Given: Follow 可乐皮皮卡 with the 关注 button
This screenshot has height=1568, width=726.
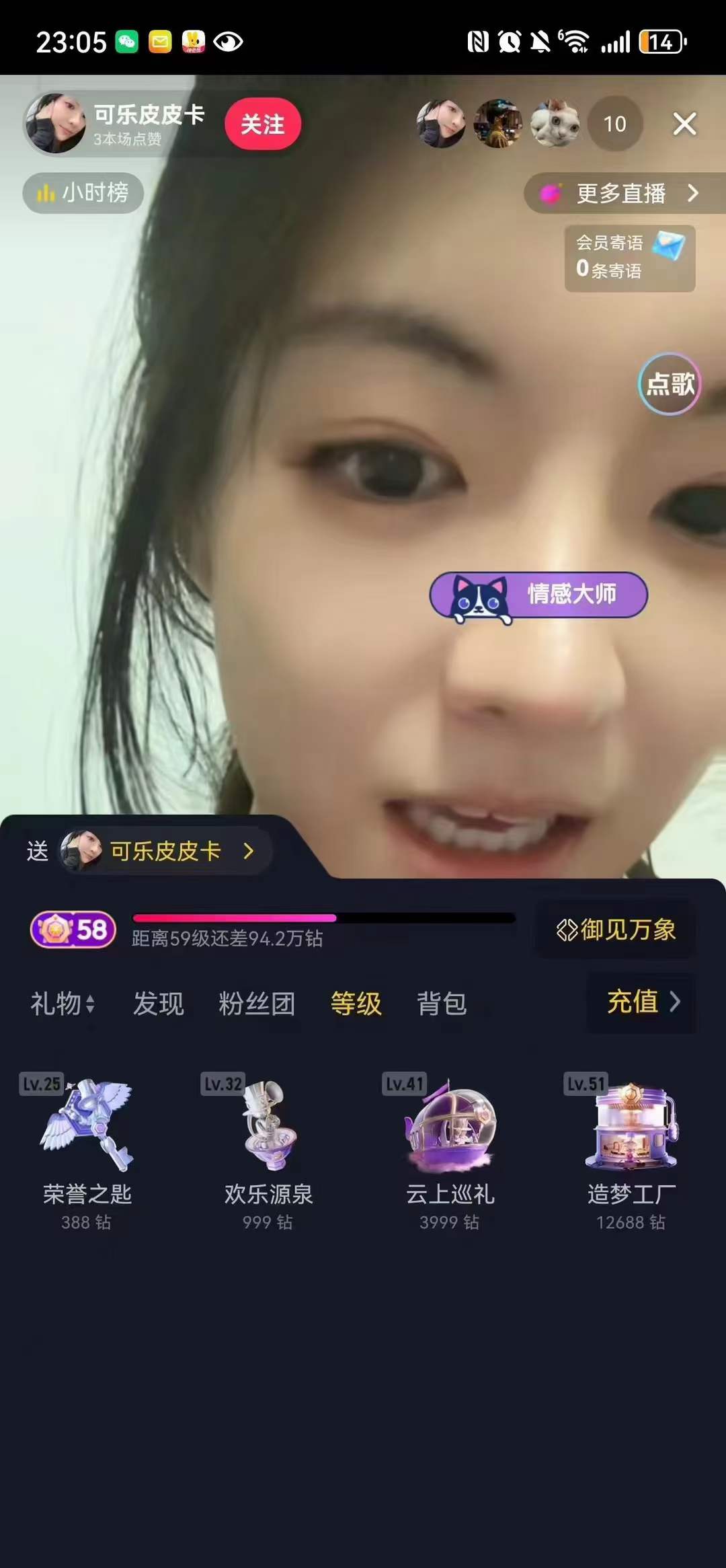Looking at the screenshot, I should pyautogui.click(x=262, y=124).
